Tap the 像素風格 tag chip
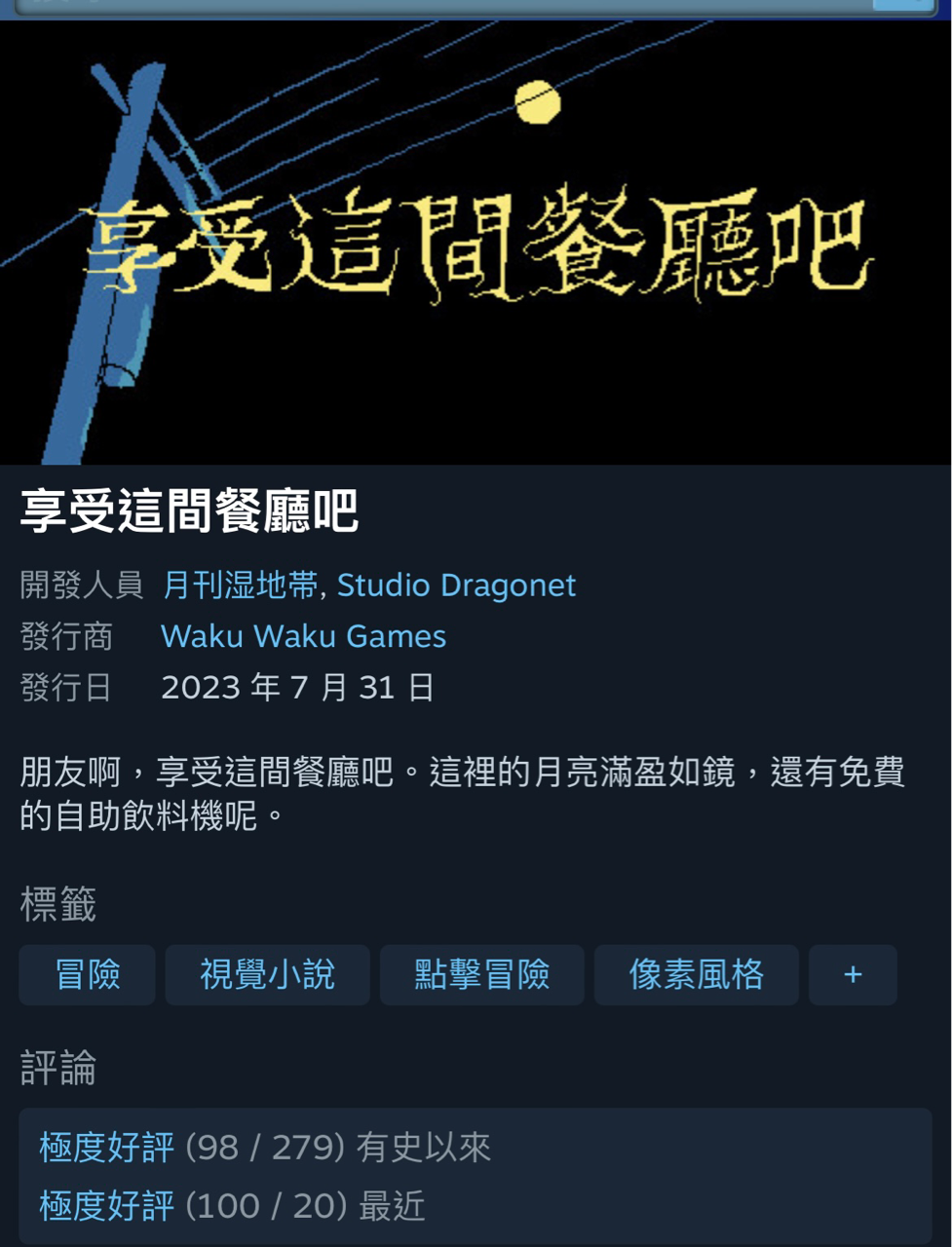The width and height of the screenshot is (952, 1247). [696, 974]
